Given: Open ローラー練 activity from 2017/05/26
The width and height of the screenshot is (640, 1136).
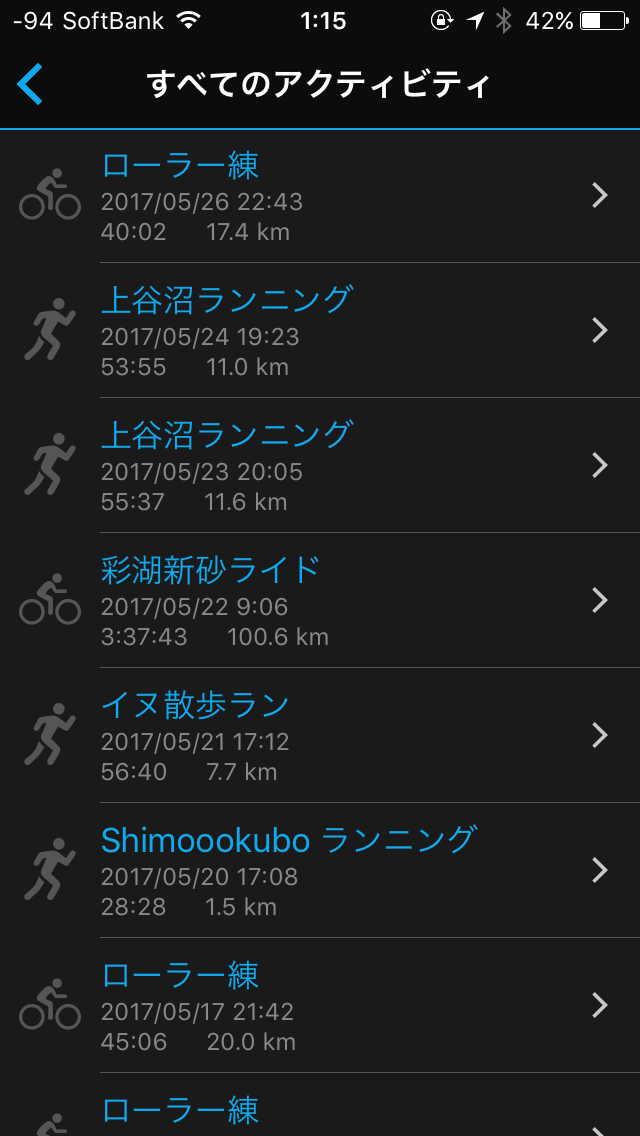Looking at the screenshot, I should [x=320, y=197].
